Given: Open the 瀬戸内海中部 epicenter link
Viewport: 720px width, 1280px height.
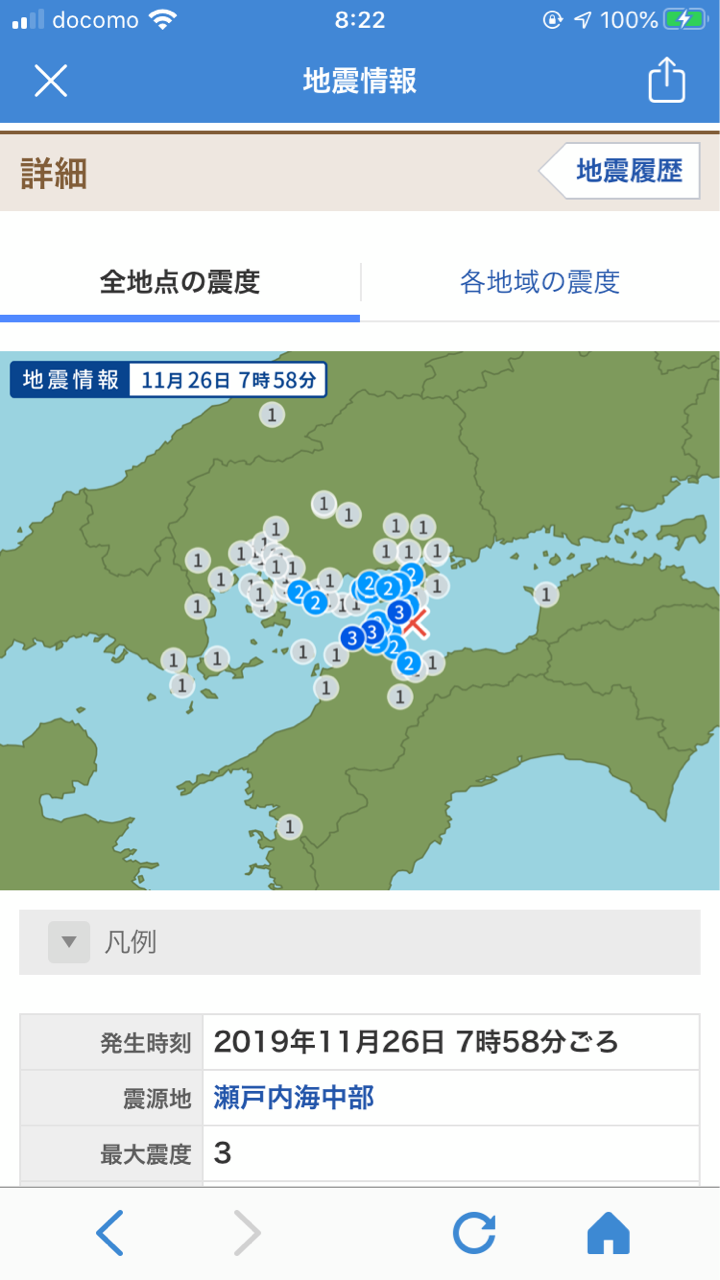Looking at the screenshot, I should (x=294, y=1098).
